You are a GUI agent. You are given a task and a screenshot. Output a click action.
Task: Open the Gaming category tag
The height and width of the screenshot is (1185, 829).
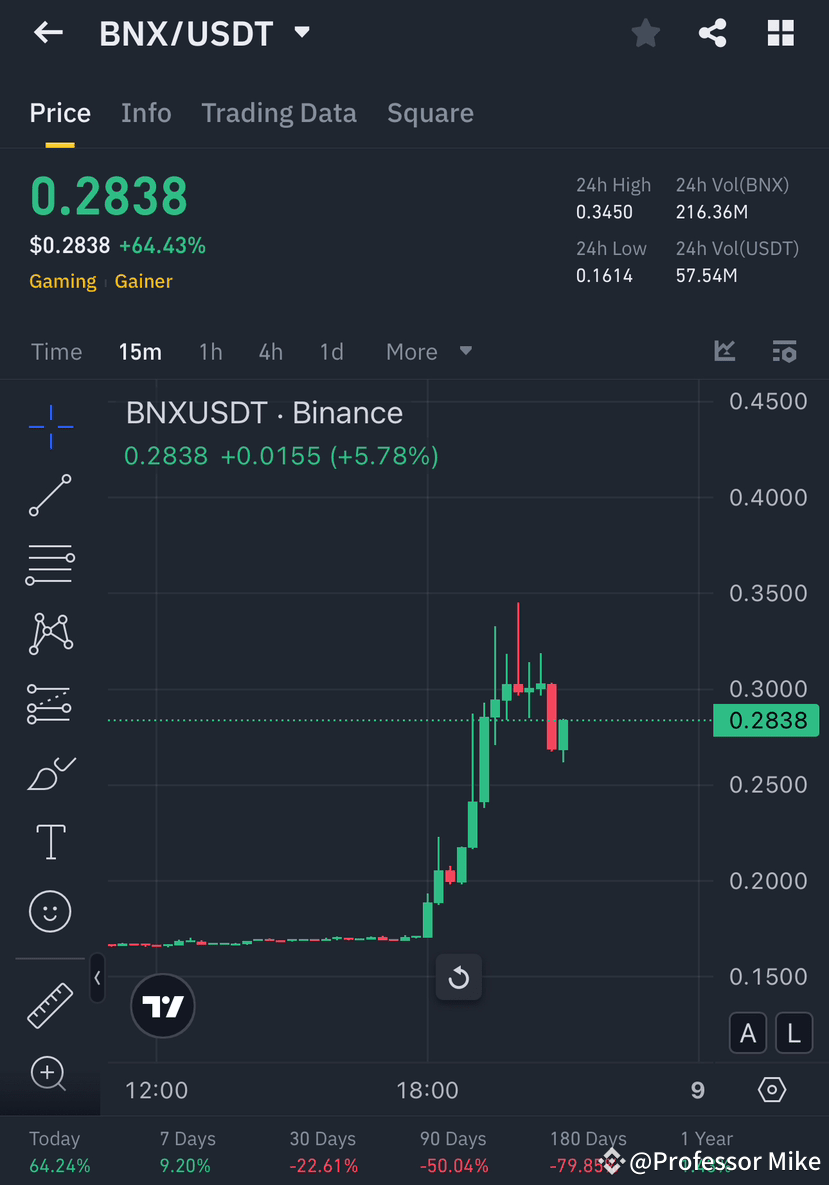point(62,281)
